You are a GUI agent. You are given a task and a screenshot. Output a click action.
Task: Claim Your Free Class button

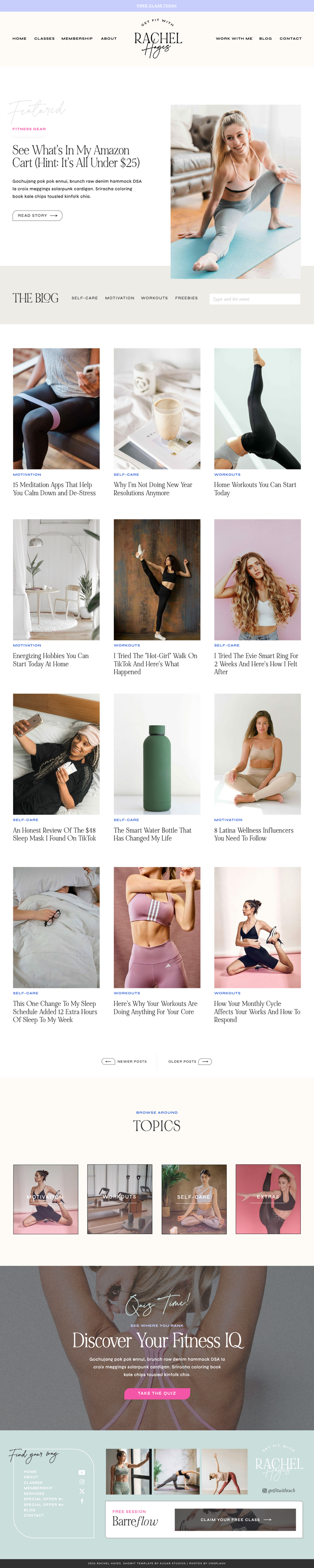(x=235, y=1519)
